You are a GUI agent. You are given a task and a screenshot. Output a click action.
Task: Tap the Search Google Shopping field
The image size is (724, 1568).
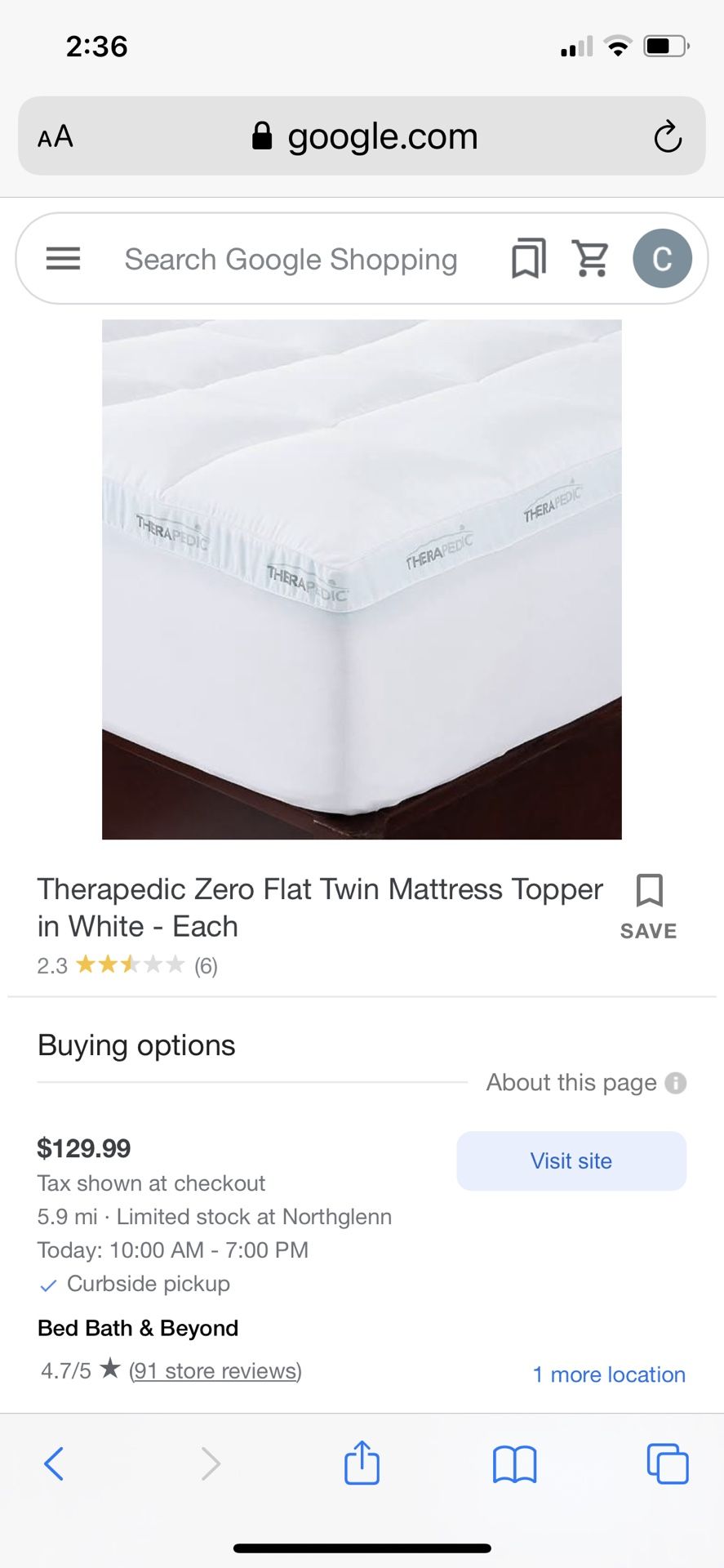tap(291, 258)
